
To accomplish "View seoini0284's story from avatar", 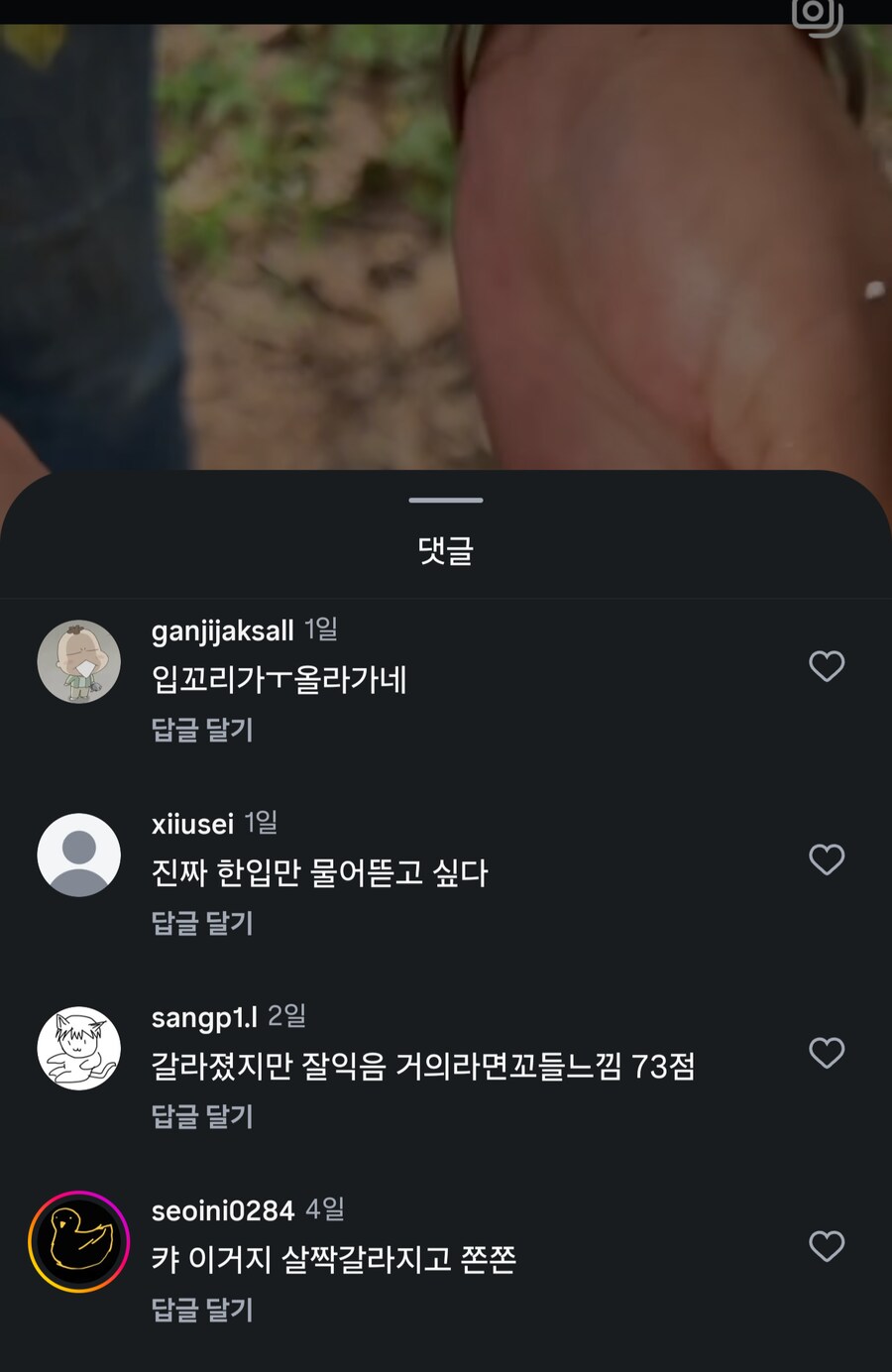I will pos(79,1242).
